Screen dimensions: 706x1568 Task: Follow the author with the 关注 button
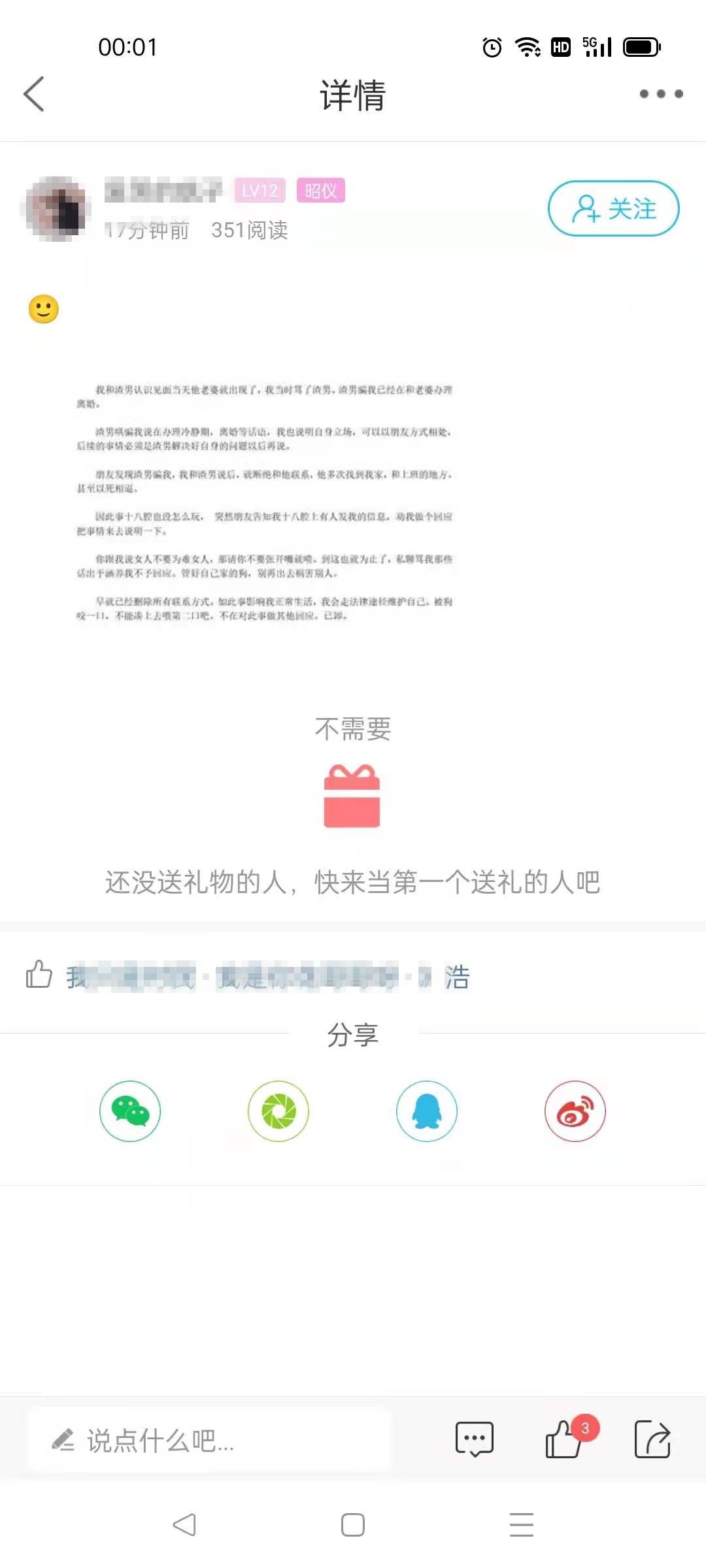click(x=613, y=208)
